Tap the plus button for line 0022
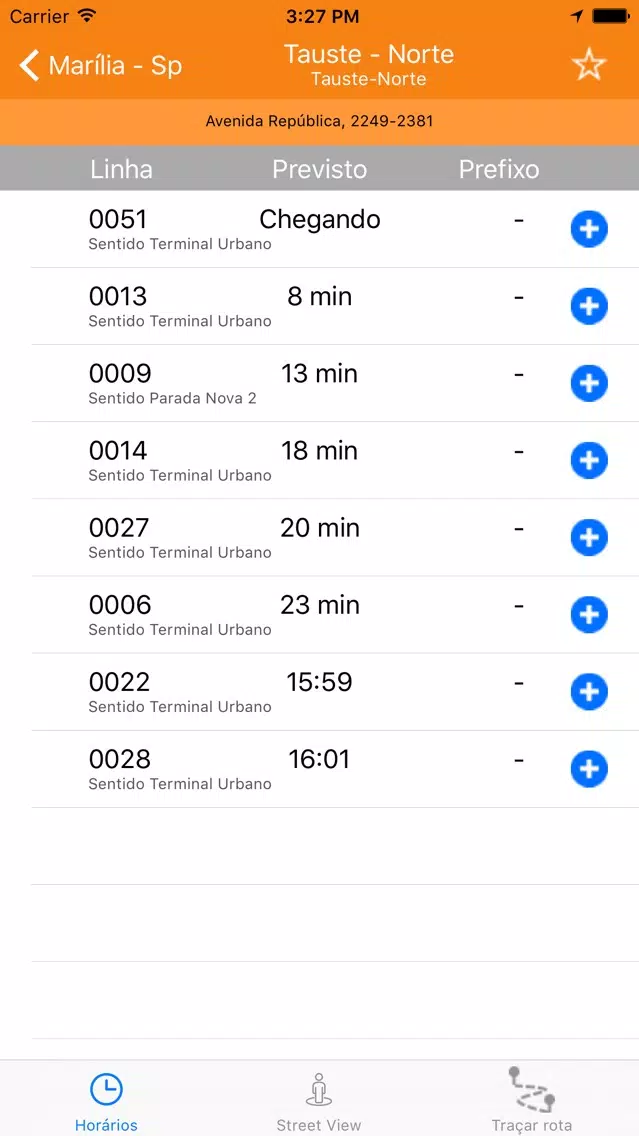 (x=589, y=692)
